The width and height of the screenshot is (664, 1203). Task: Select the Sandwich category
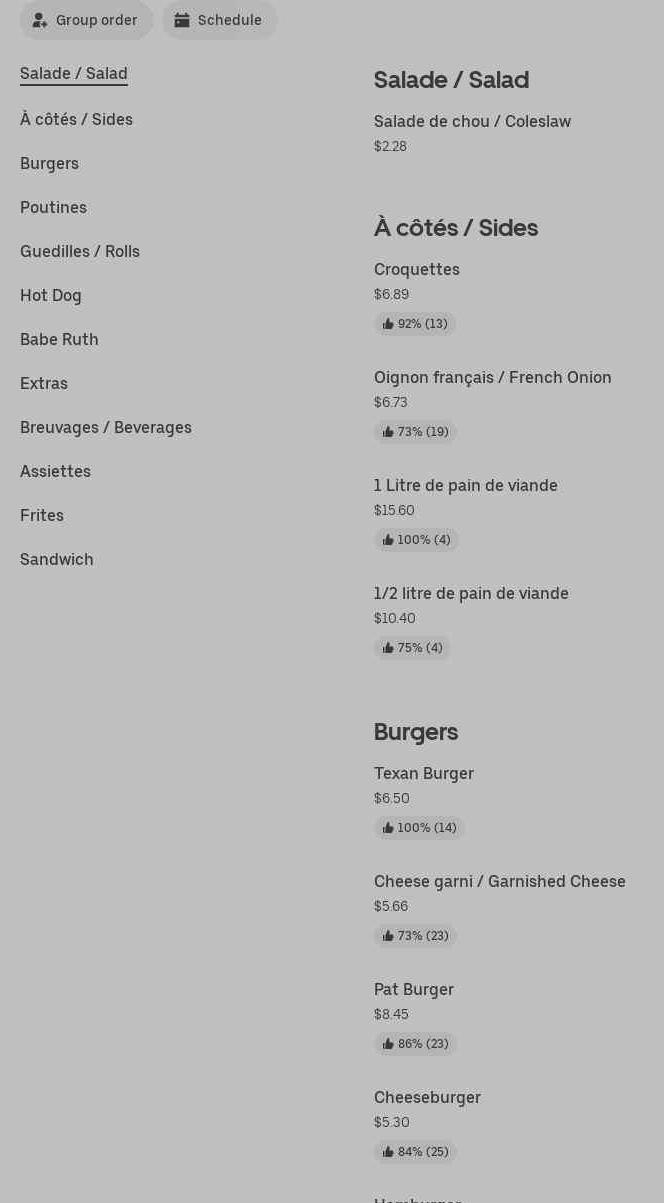pos(57,559)
